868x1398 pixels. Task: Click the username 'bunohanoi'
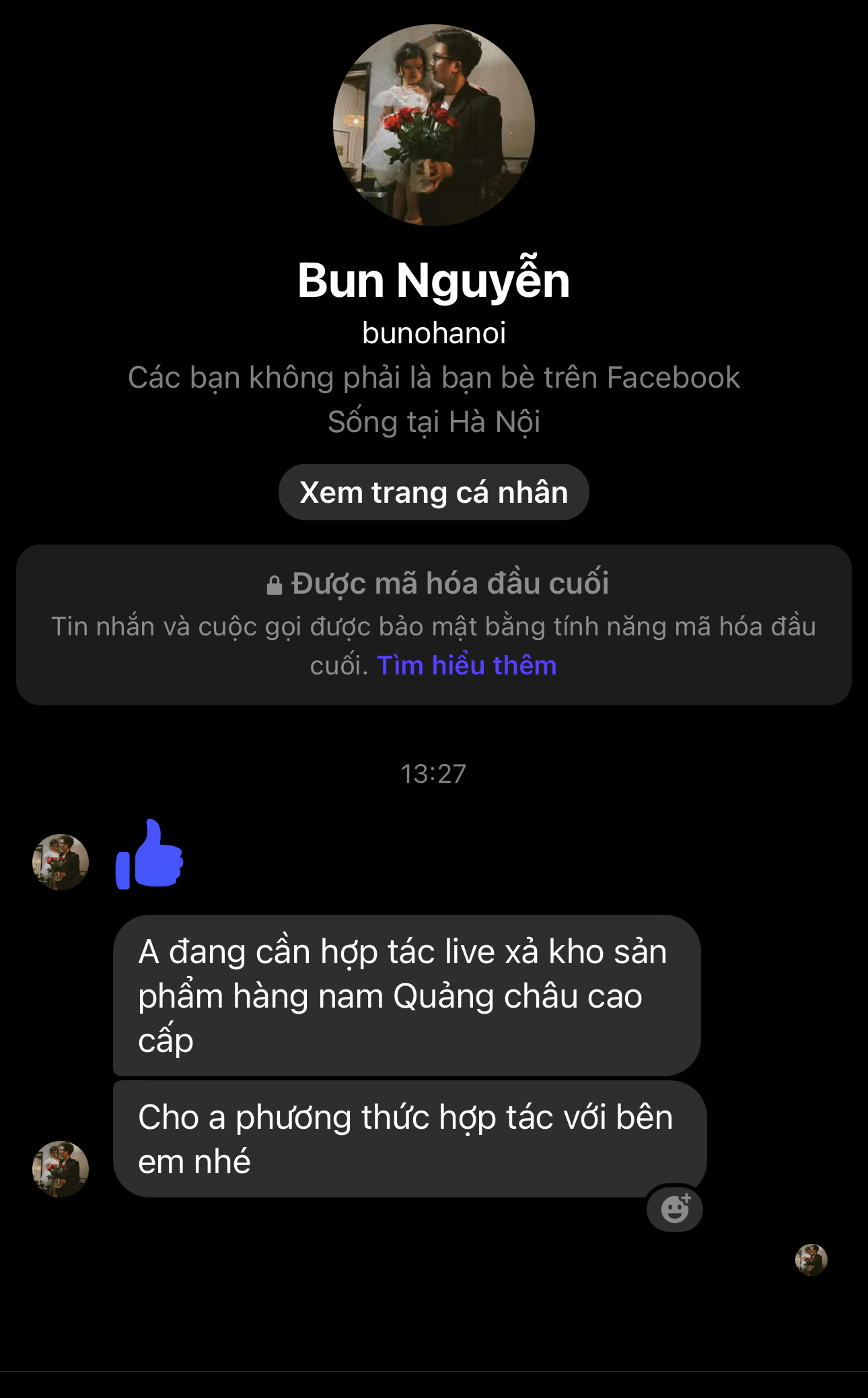tap(434, 331)
